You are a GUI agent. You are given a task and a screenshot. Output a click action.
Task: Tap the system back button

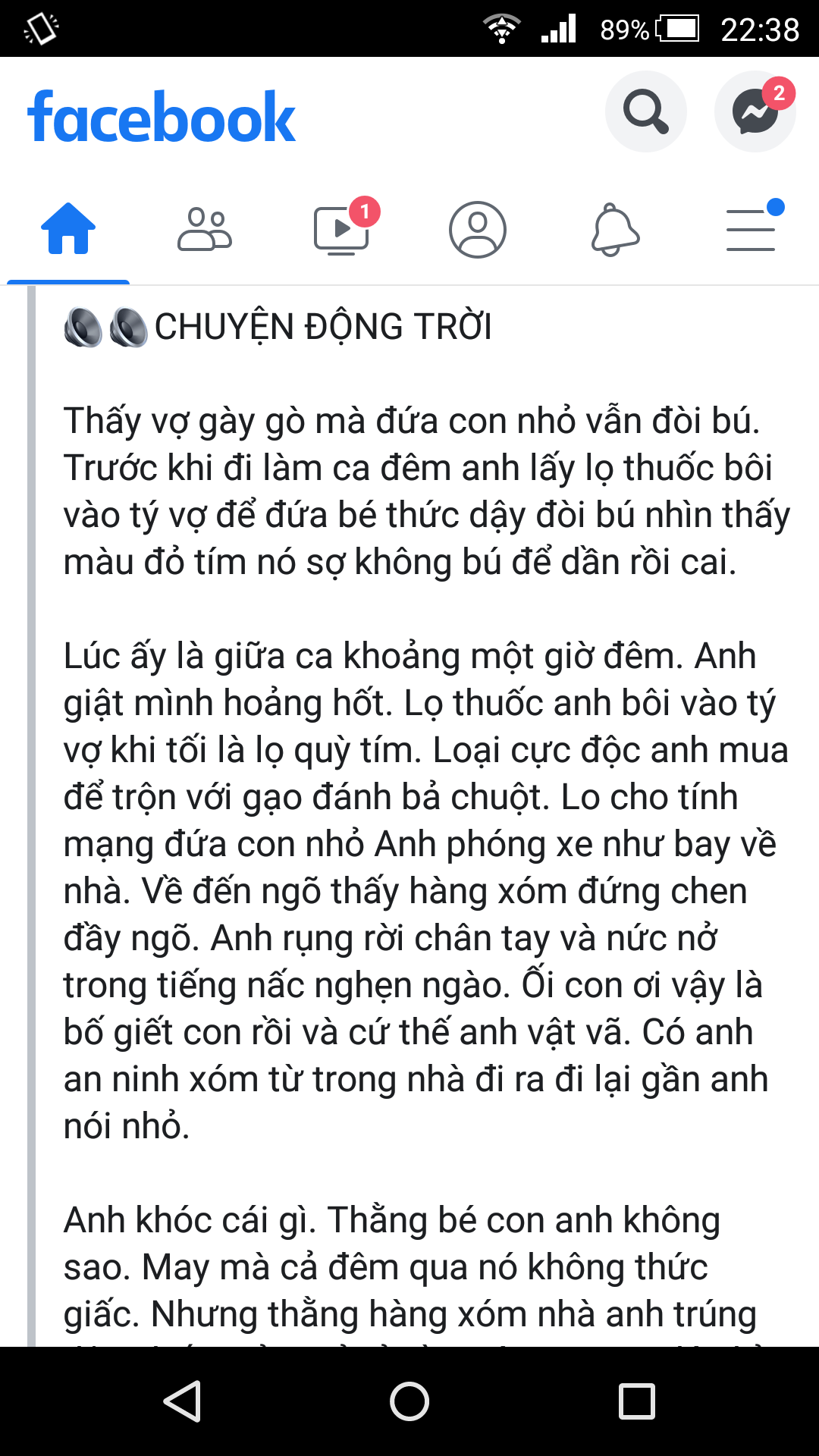click(x=182, y=1401)
